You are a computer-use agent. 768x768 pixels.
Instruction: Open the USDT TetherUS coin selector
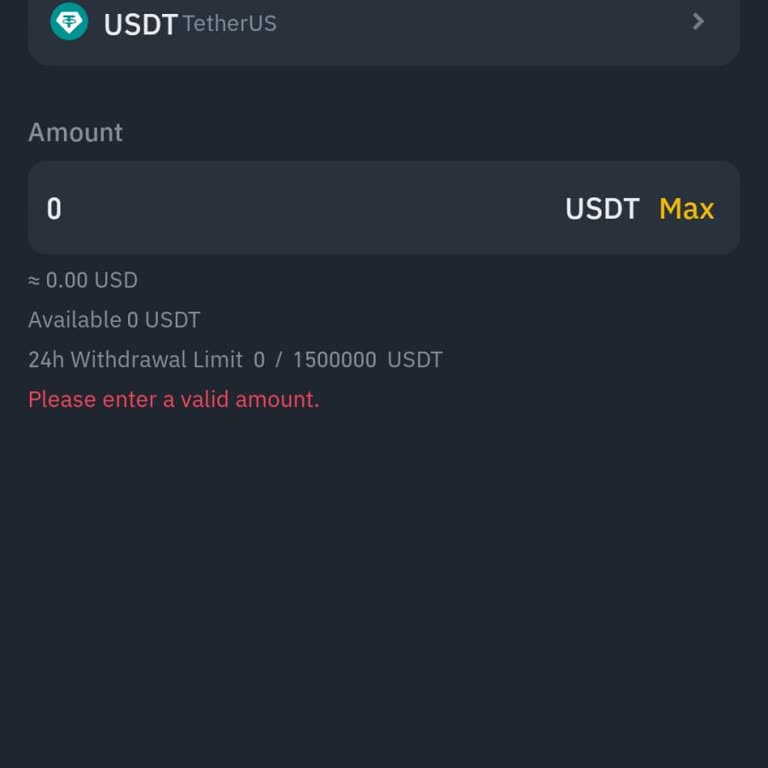coord(383,24)
